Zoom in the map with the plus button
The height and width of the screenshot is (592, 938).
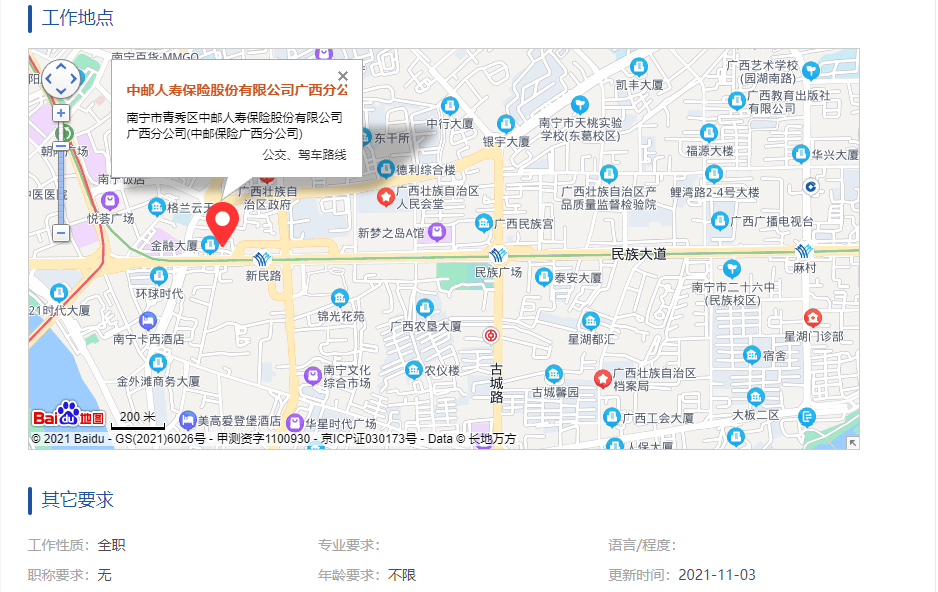tap(61, 114)
